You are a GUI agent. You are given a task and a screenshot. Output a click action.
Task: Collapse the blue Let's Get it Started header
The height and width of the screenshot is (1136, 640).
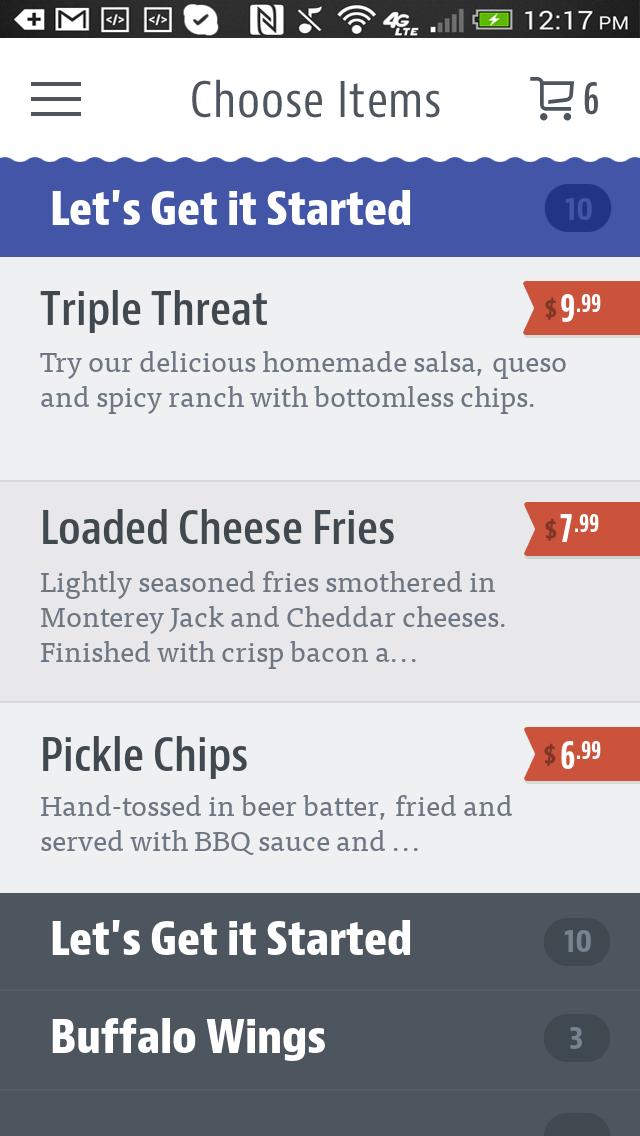[x=320, y=209]
